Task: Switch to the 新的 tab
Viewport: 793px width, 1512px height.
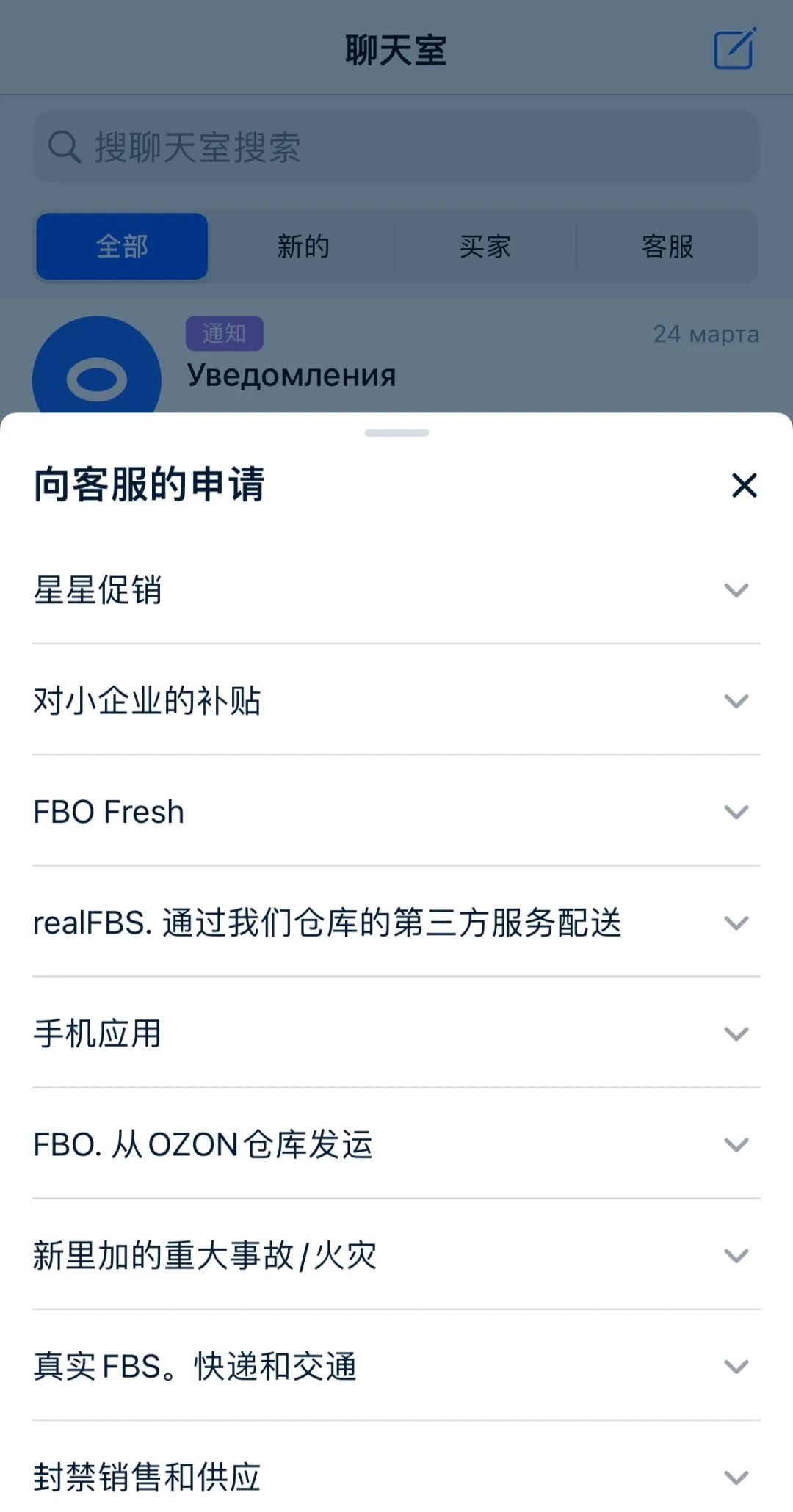Action: click(x=303, y=247)
